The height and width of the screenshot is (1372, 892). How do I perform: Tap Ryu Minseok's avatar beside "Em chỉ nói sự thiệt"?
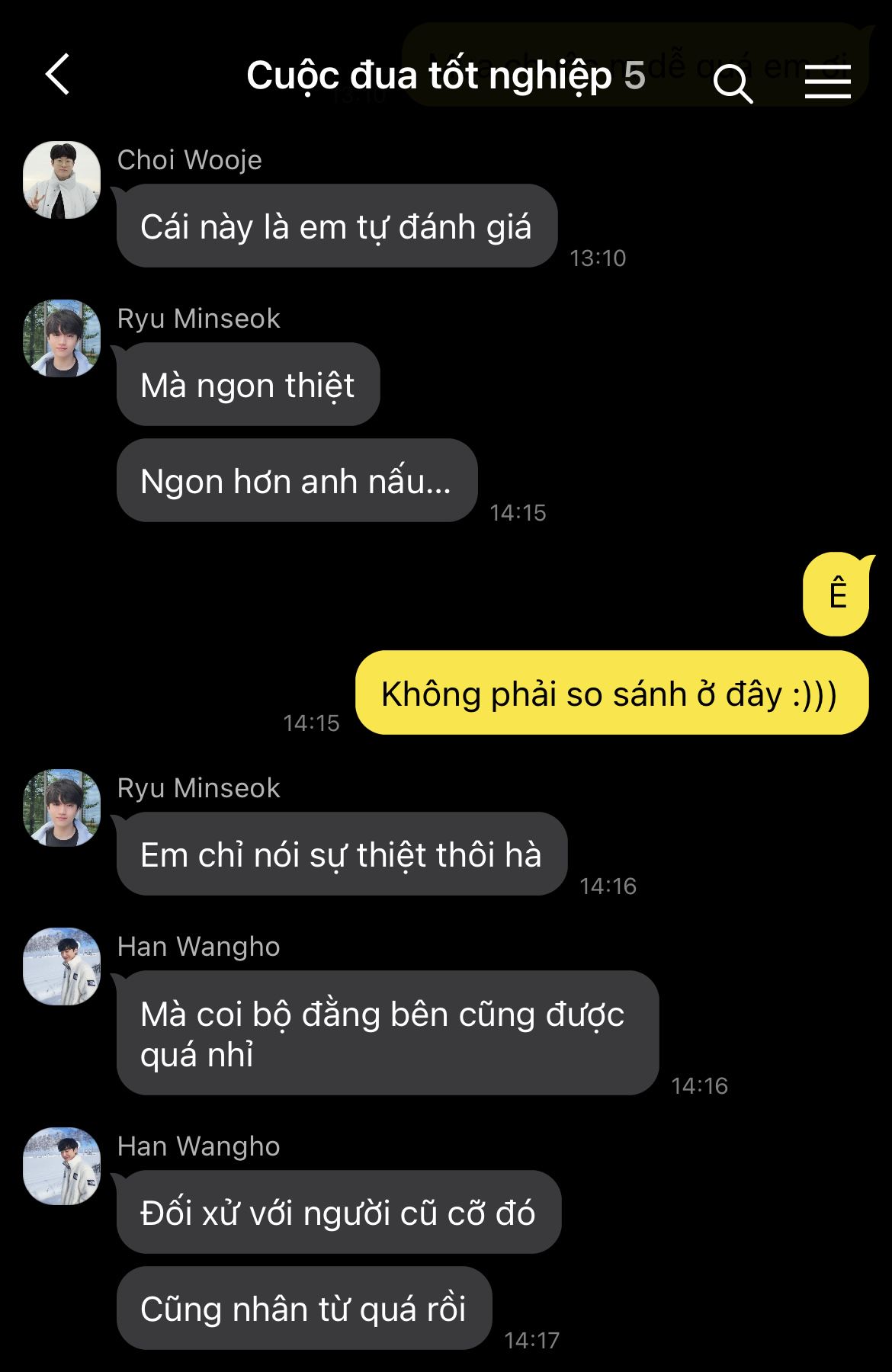click(62, 808)
